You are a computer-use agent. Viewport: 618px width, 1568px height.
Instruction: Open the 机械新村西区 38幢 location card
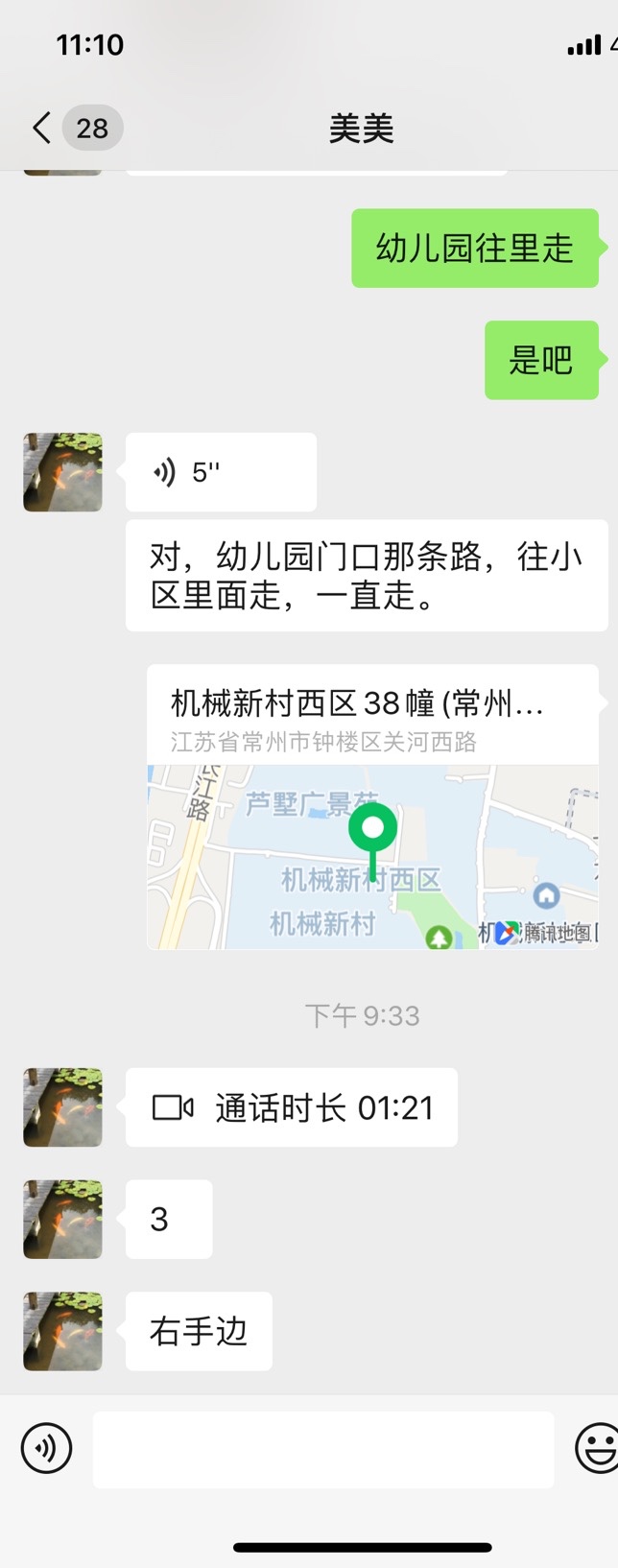(x=372, y=807)
